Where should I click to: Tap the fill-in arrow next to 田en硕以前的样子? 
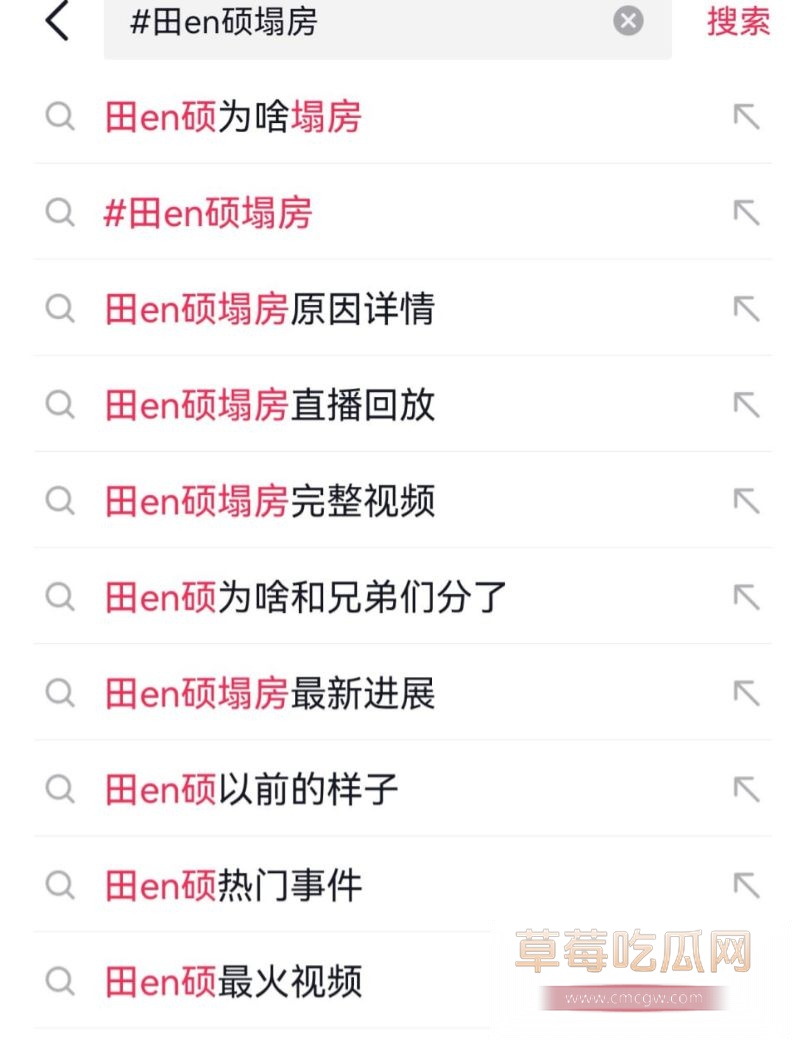746,790
